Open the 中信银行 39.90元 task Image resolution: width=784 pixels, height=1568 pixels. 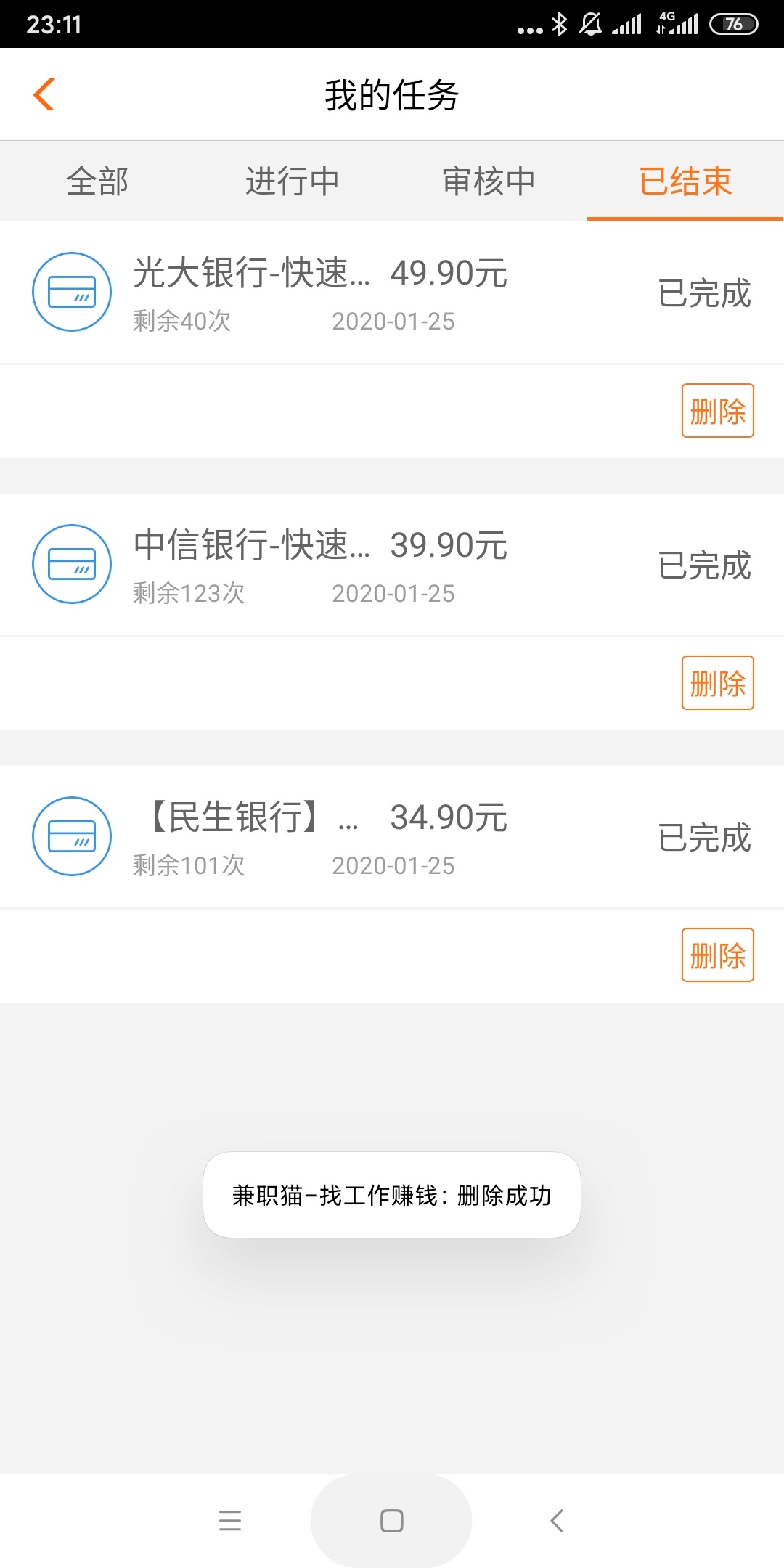point(392,565)
